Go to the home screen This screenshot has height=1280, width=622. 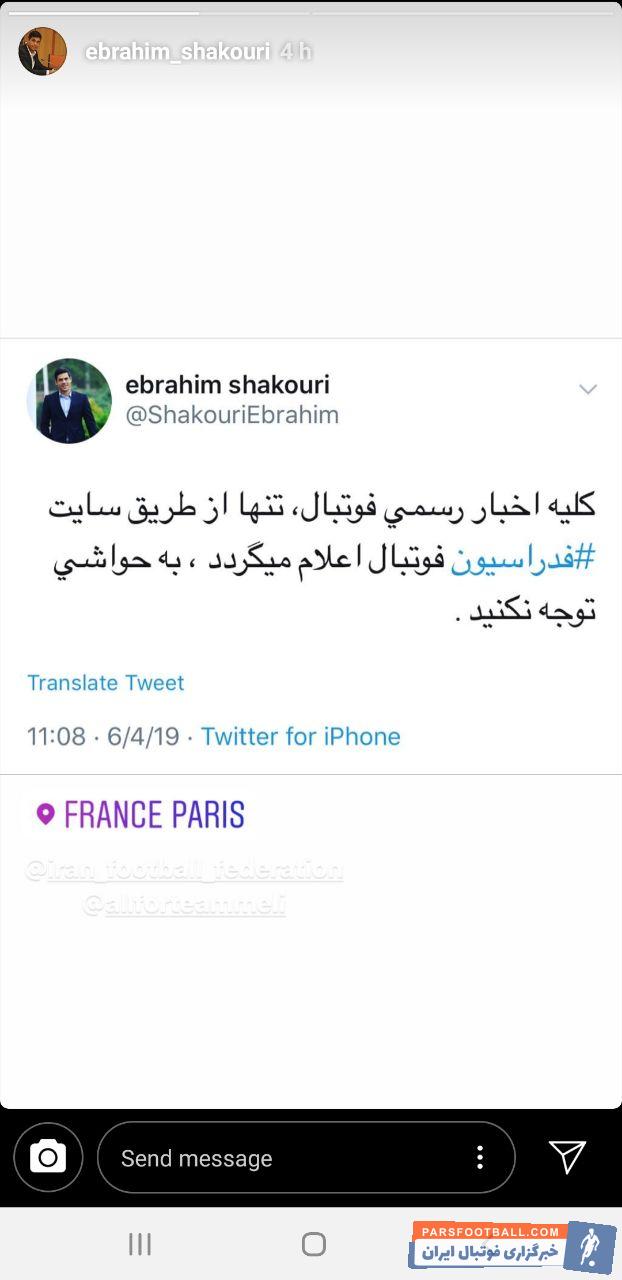(313, 1244)
